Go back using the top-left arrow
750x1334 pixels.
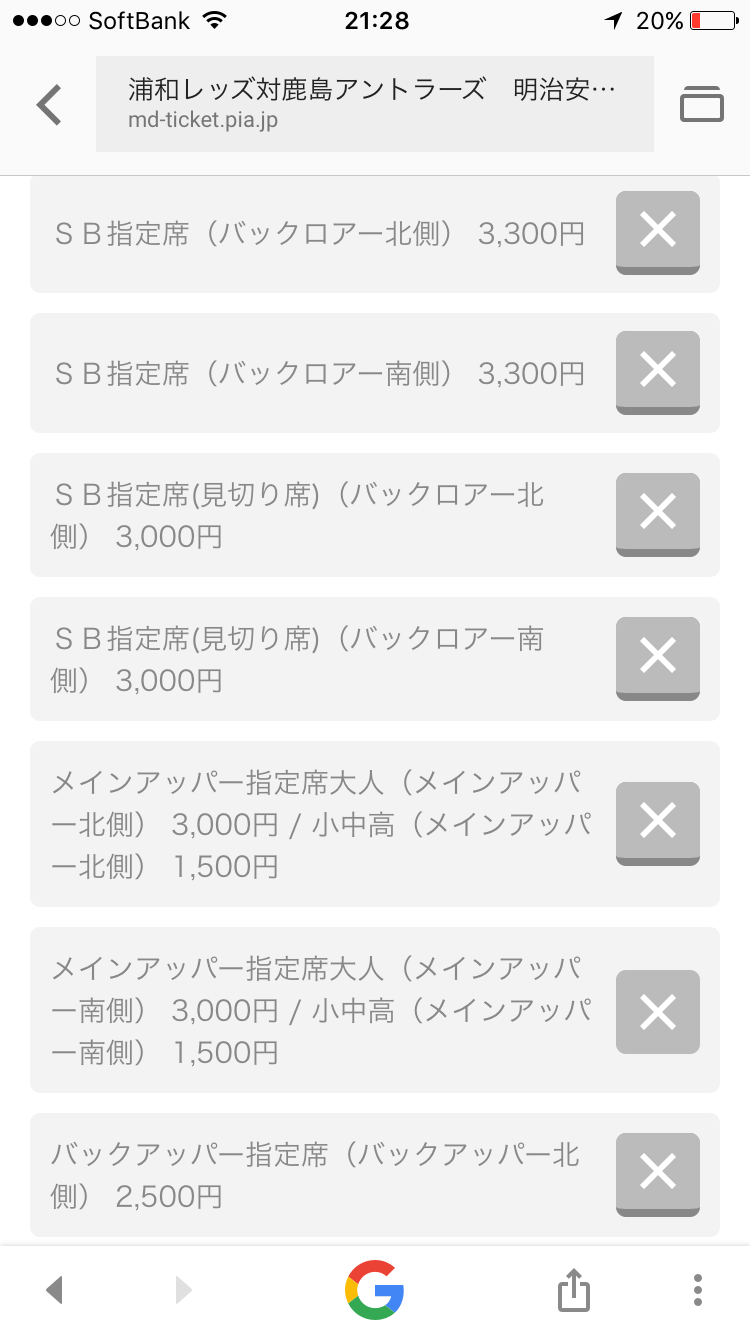point(49,105)
